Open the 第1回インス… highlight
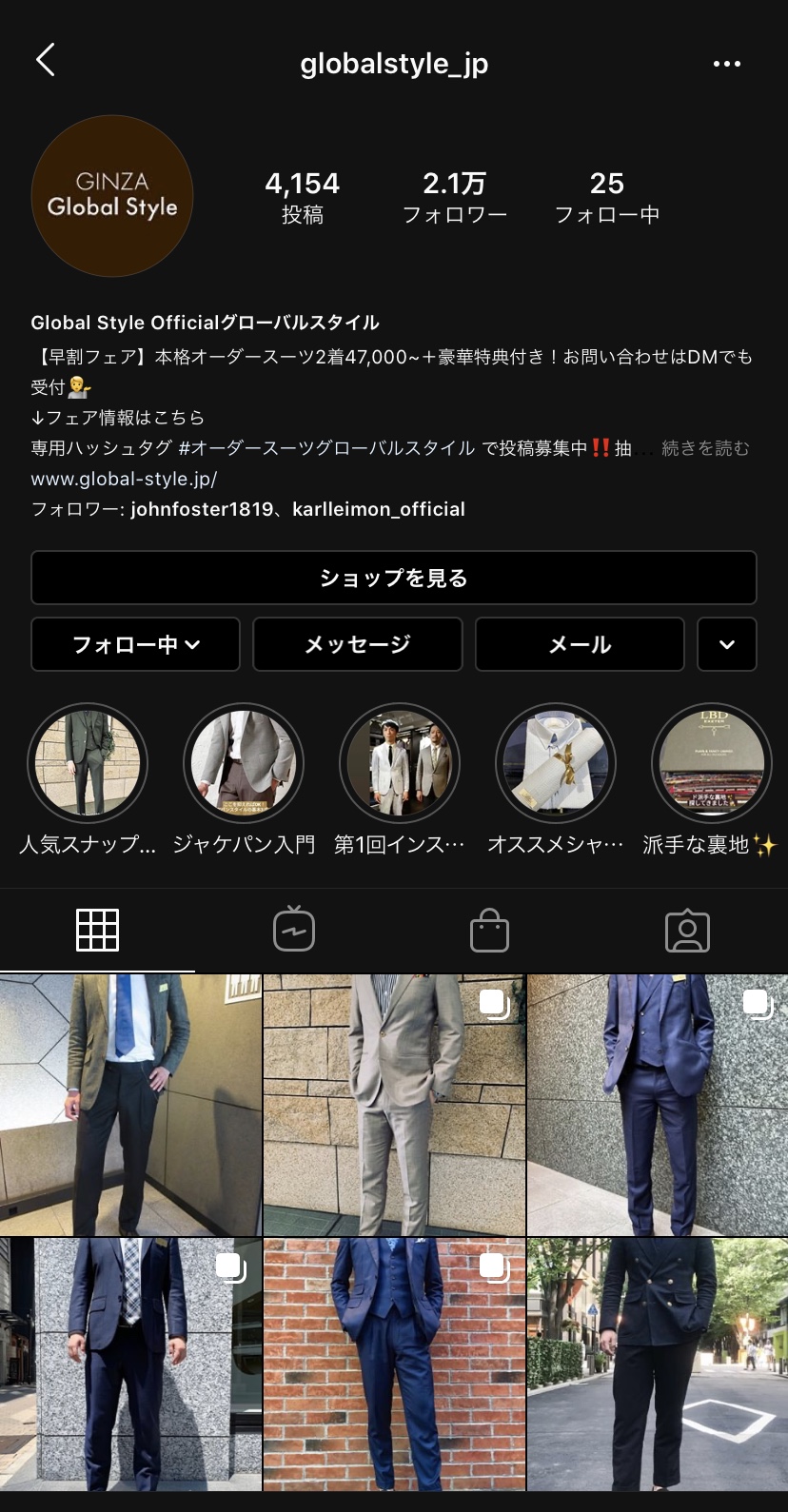Viewport: 788px width, 1512px height. coord(400,763)
